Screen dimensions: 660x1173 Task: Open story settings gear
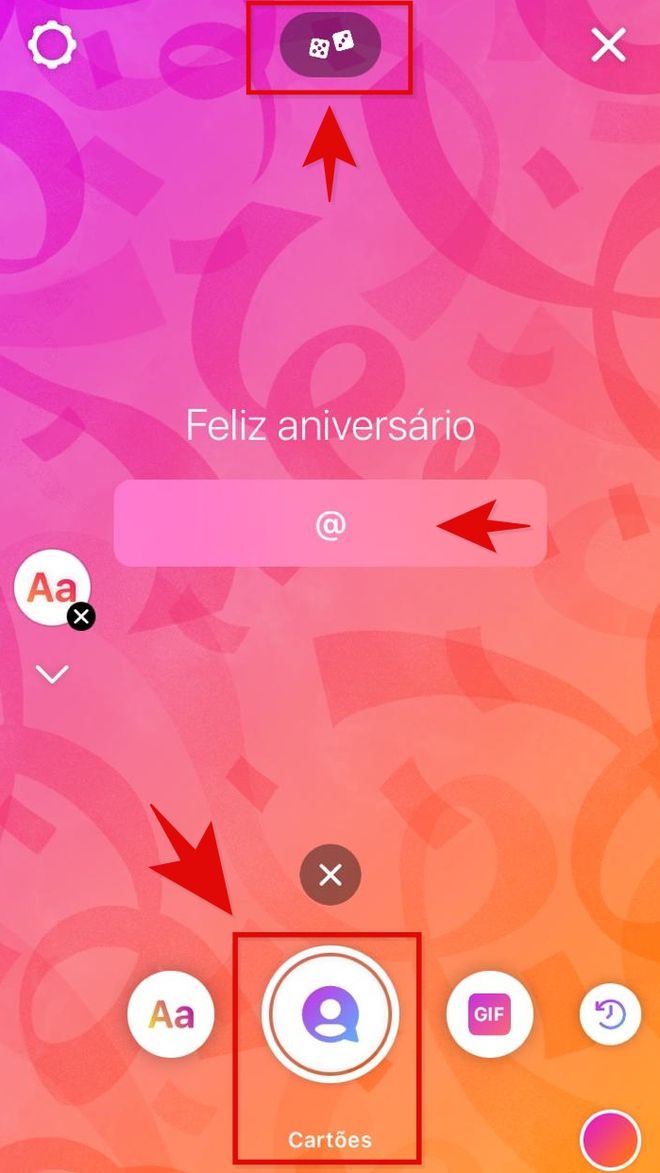point(52,45)
